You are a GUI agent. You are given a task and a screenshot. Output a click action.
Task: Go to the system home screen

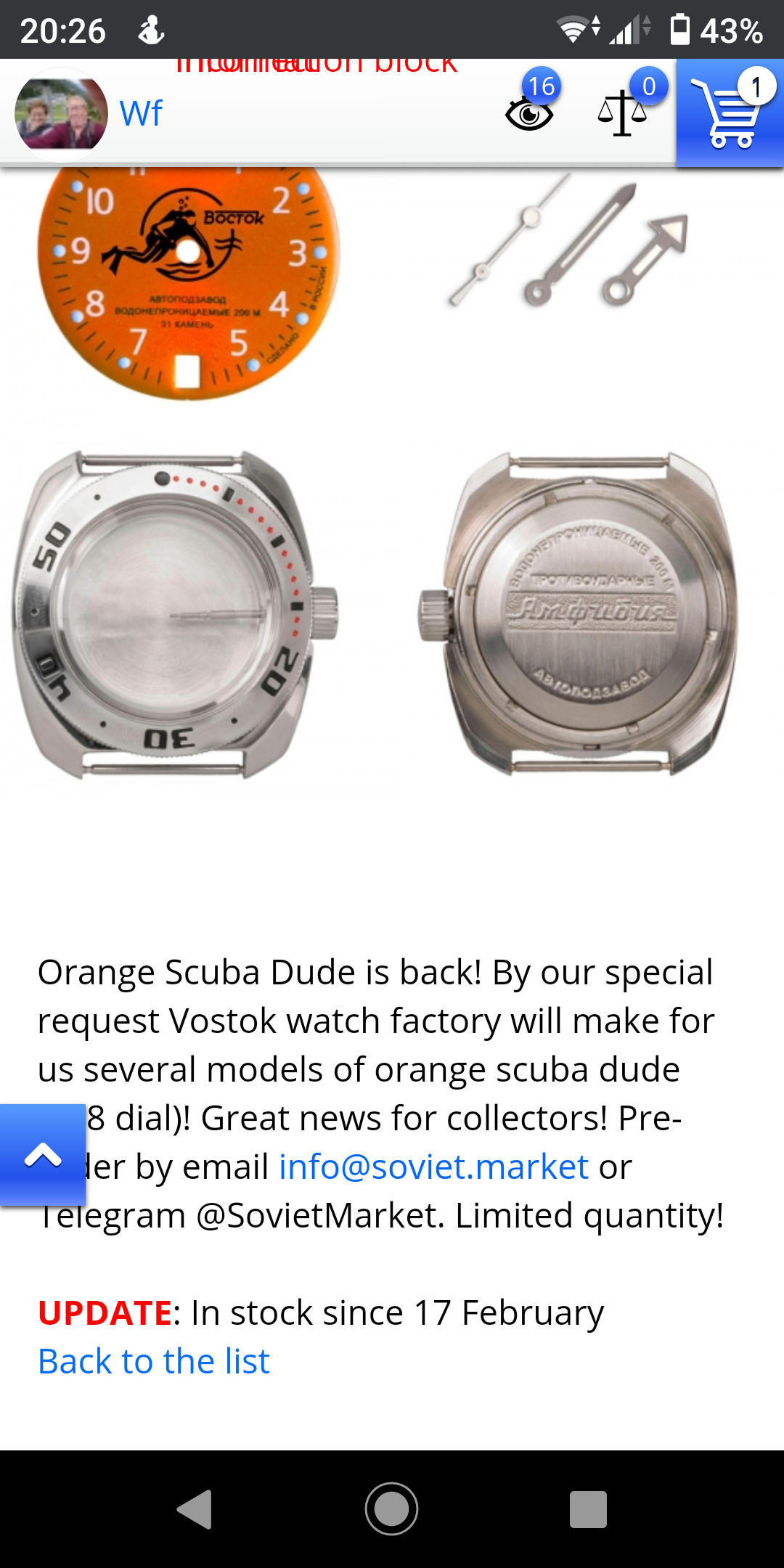tap(392, 1509)
